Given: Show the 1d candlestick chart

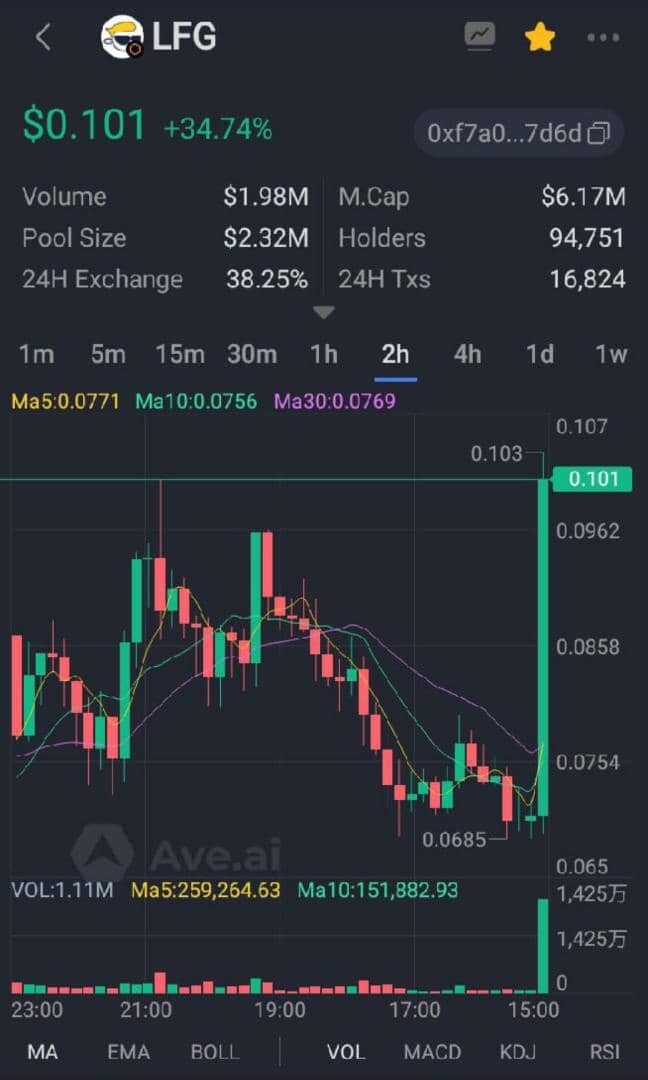Looking at the screenshot, I should coord(540,354).
